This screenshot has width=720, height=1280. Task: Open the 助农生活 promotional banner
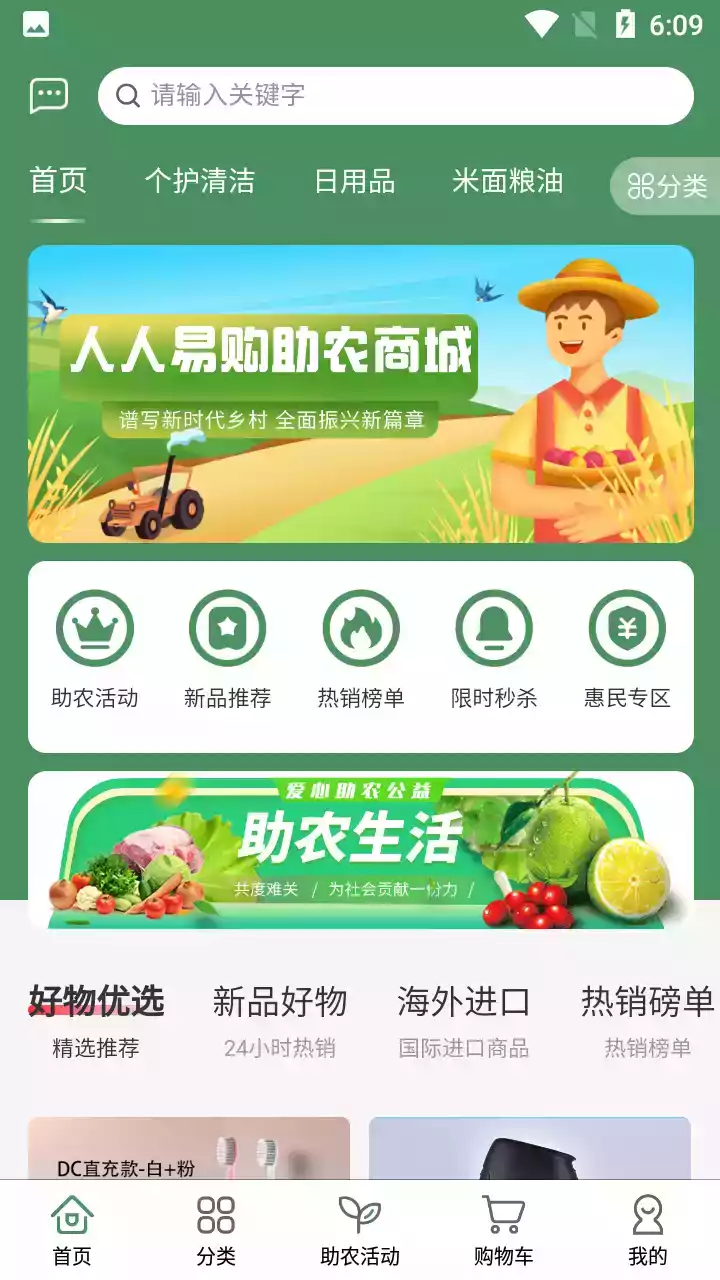[360, 850]
